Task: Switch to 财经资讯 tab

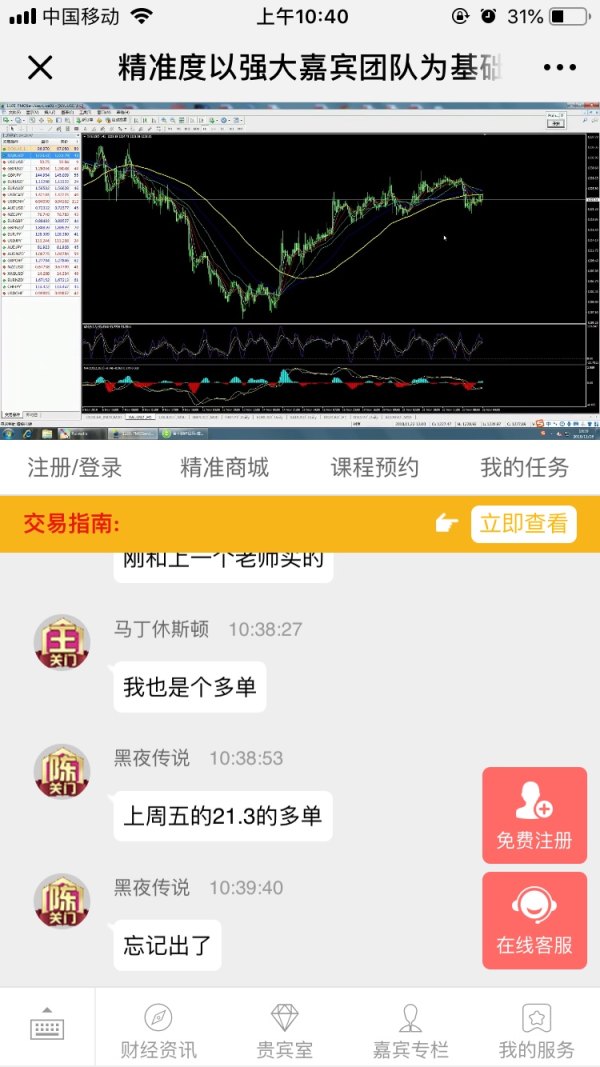Action: pyautogui.click(x=158, y=1030)
